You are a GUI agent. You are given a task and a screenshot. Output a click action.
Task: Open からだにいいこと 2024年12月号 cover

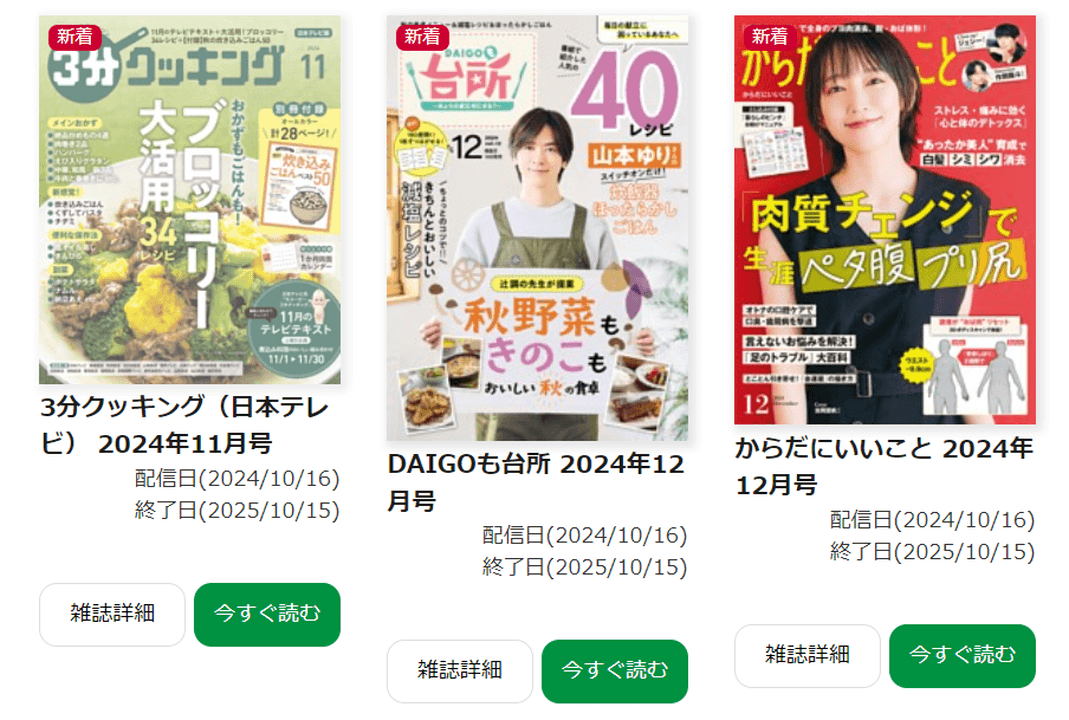tap(885, 220)
